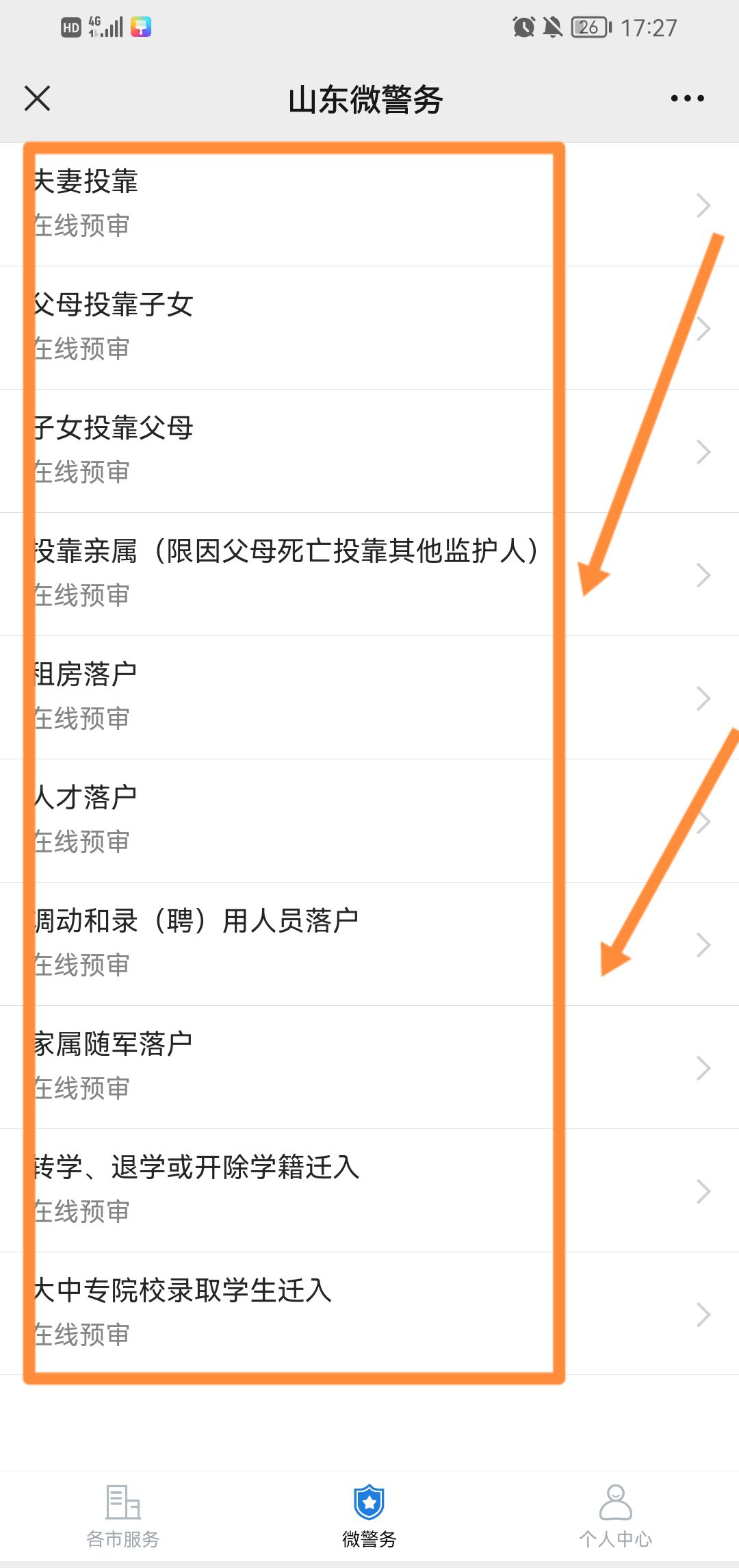Choose 投靠亲属 (限因父母死亡投靠其他监护人)
The image size is (739, 1568).
[x=369, y=574]
